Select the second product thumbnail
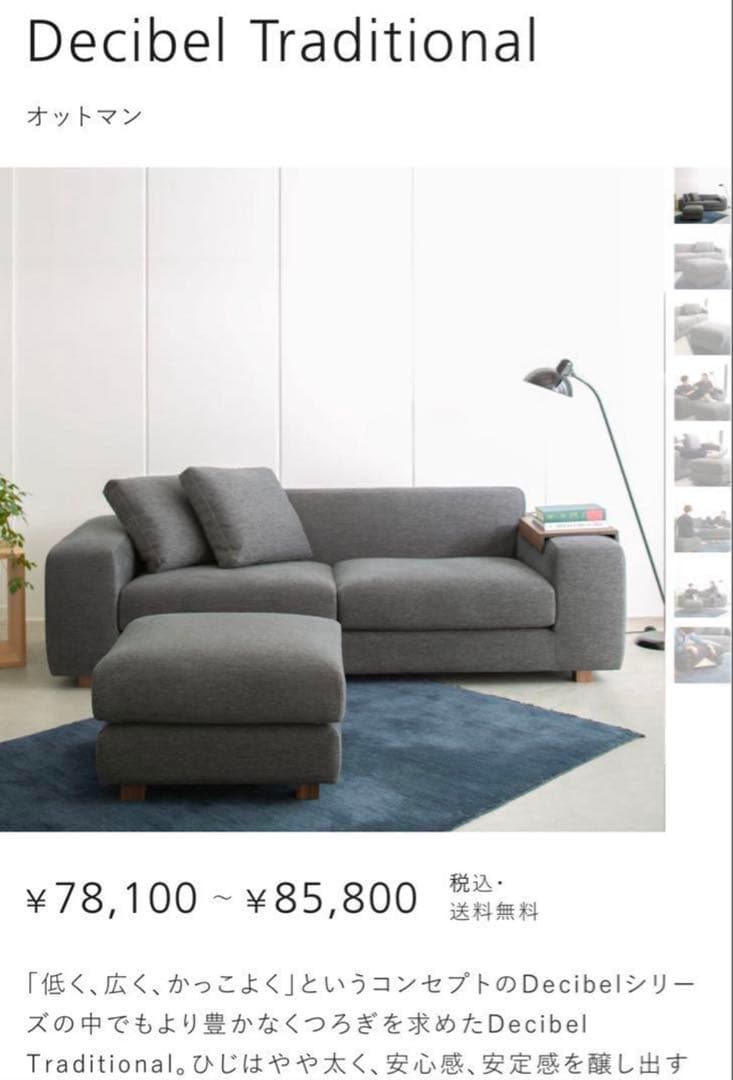This screenshot has height=1080, width=733. click(x=700, y=262)
